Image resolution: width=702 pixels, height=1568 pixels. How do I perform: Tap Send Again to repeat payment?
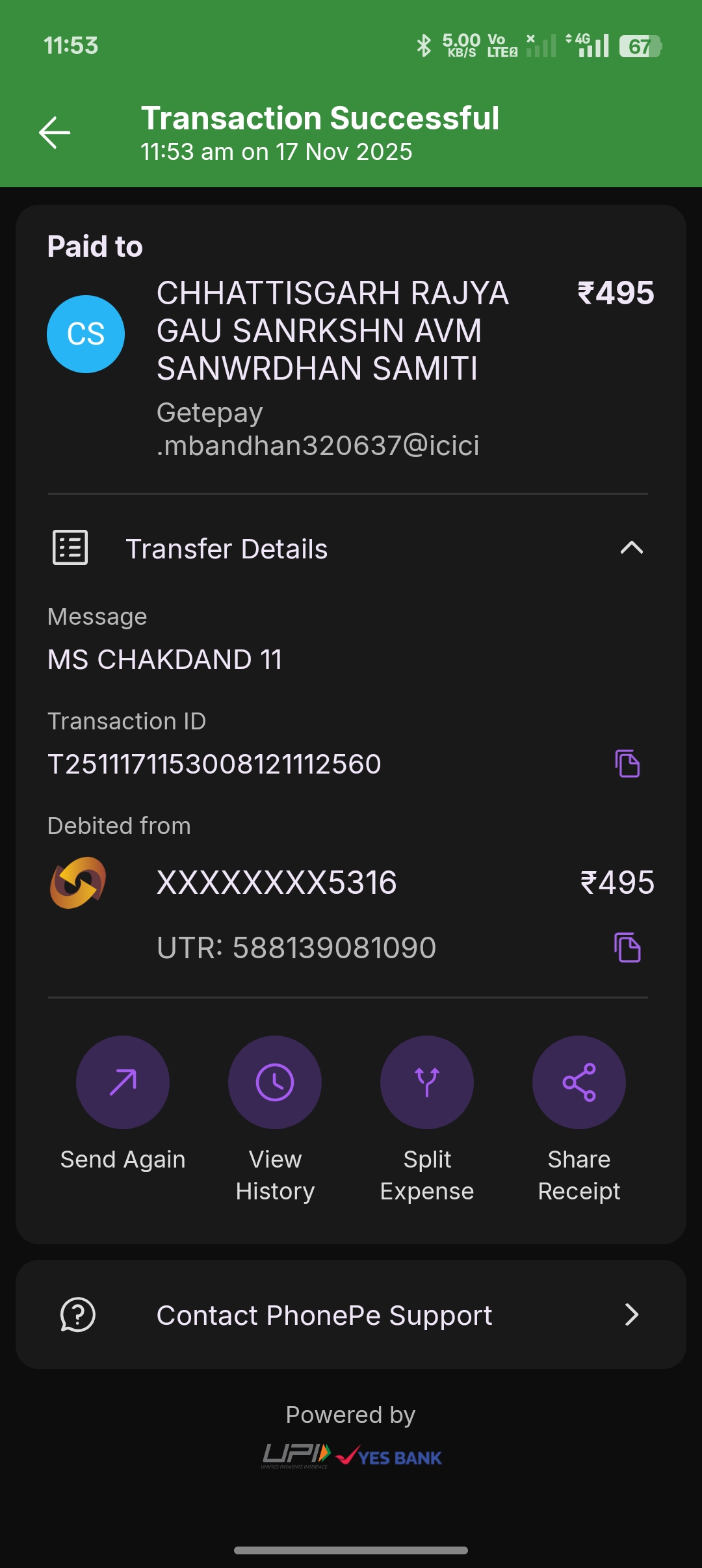click(123, 1082)
